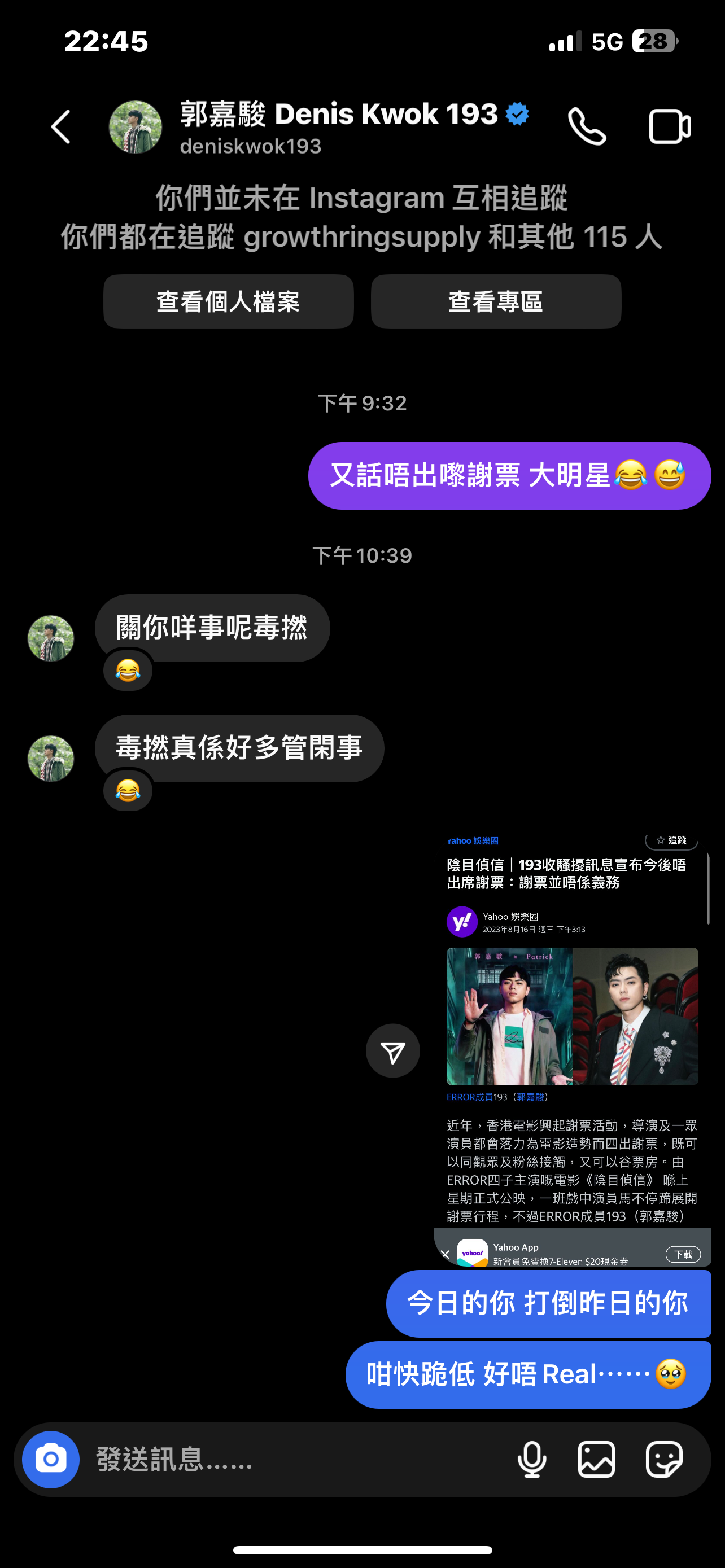Go back with the back arrow

tap(60, 127)
